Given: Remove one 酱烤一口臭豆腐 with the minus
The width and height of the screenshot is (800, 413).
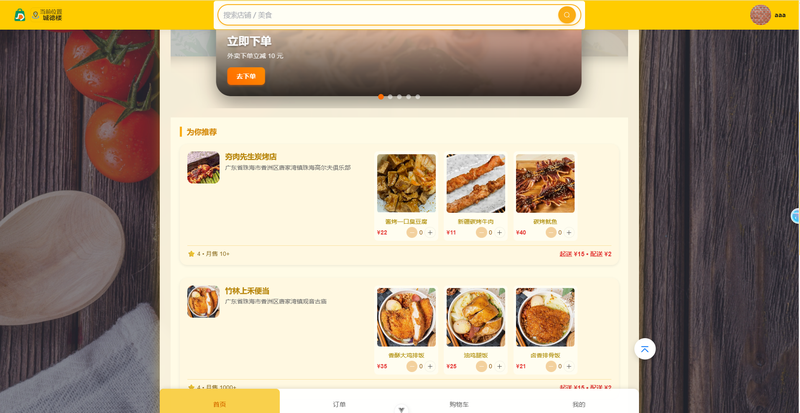Looking at the screenshot, I should pyautogui.click(x=412, y=232).
